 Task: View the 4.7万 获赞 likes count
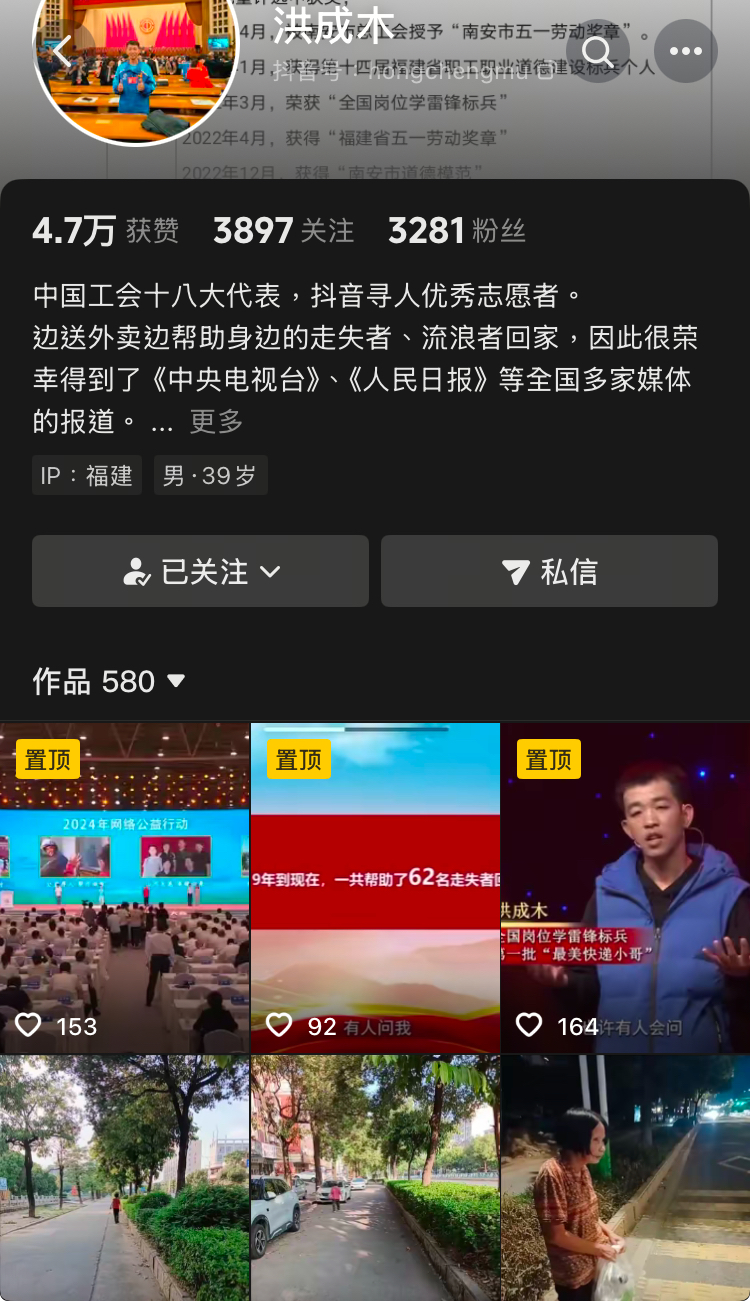[x=105, y=231]
